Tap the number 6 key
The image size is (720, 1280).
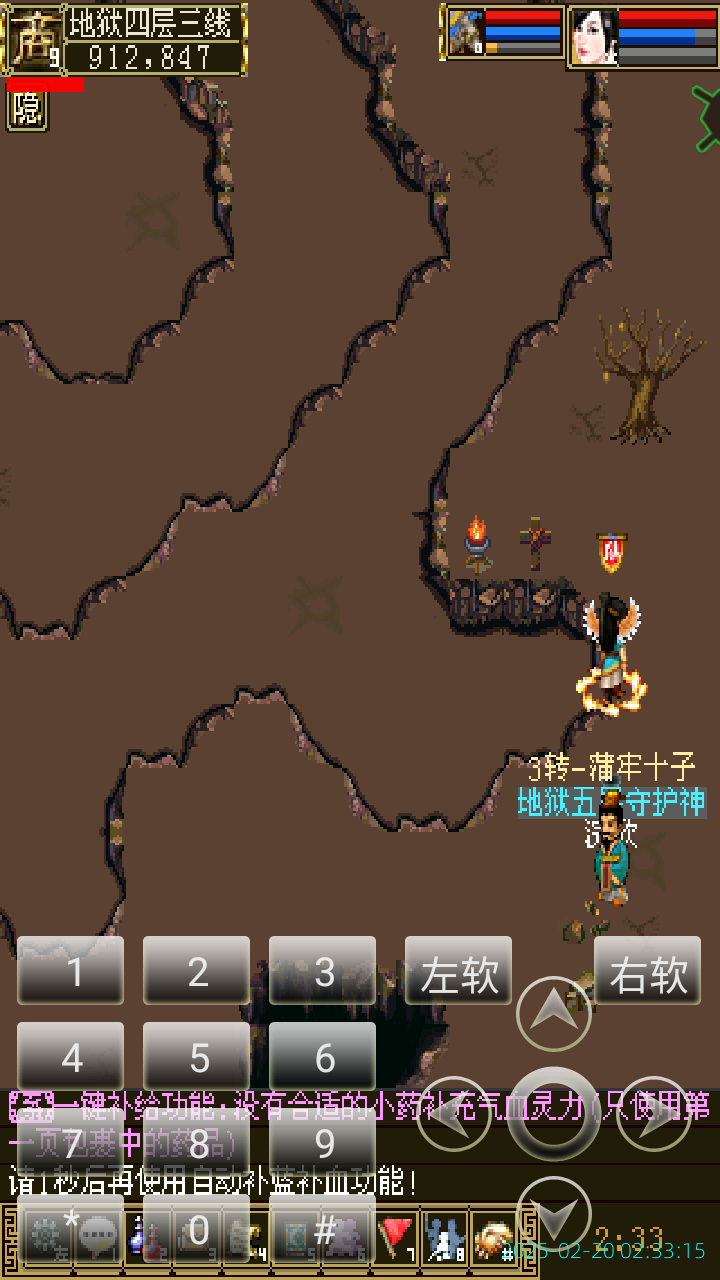[322, 1056]
